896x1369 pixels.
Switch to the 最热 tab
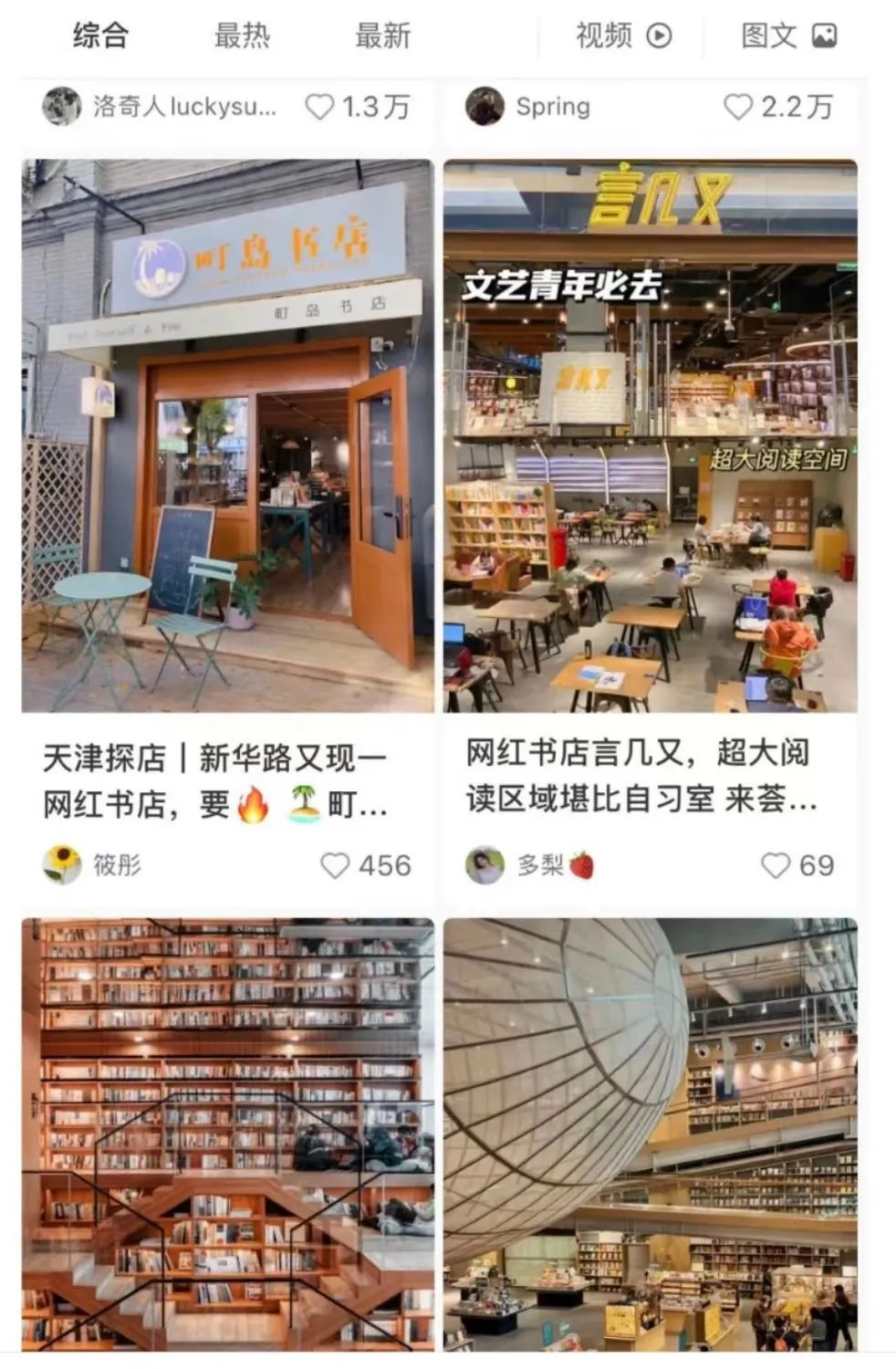pyautogui.click(x=242, y=36)
